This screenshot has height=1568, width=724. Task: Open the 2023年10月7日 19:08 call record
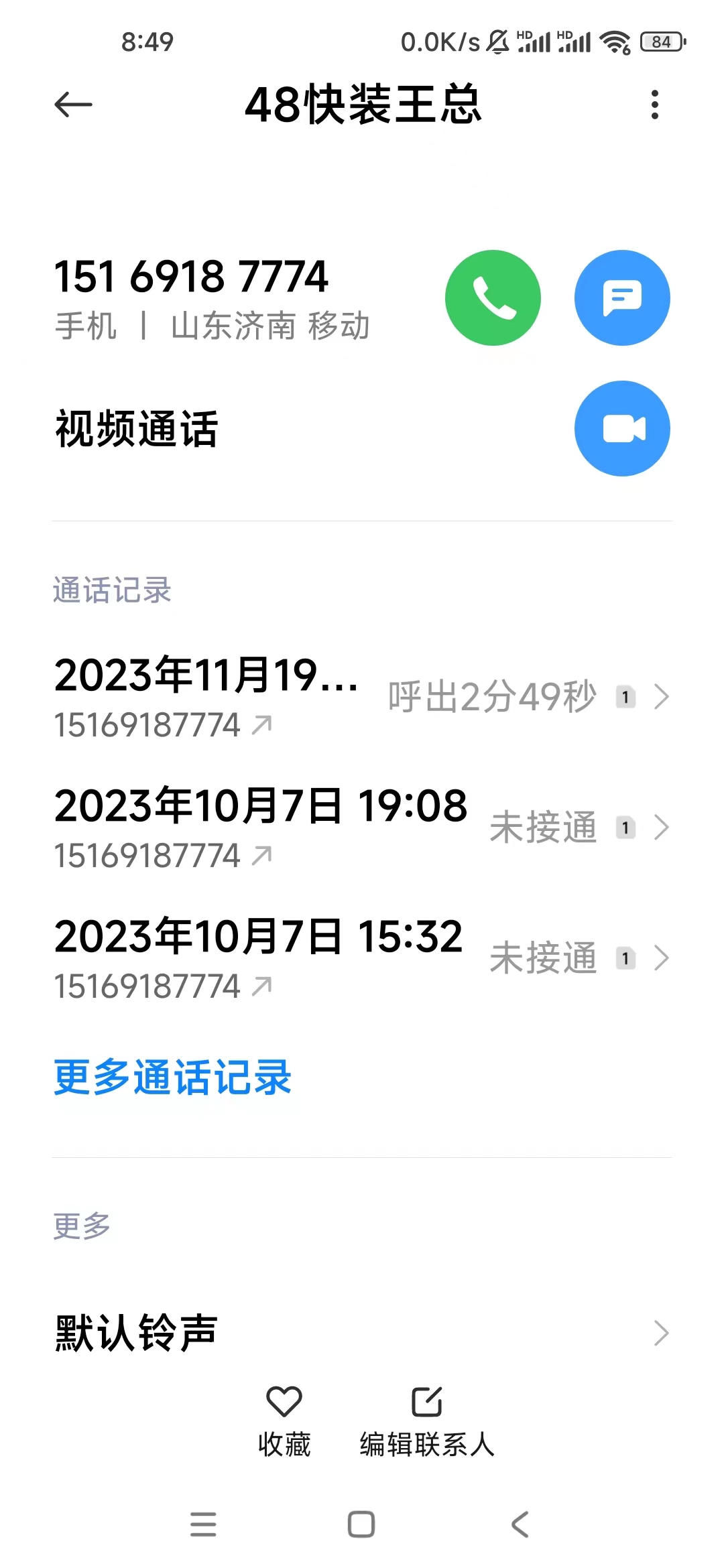click(362, 828)
